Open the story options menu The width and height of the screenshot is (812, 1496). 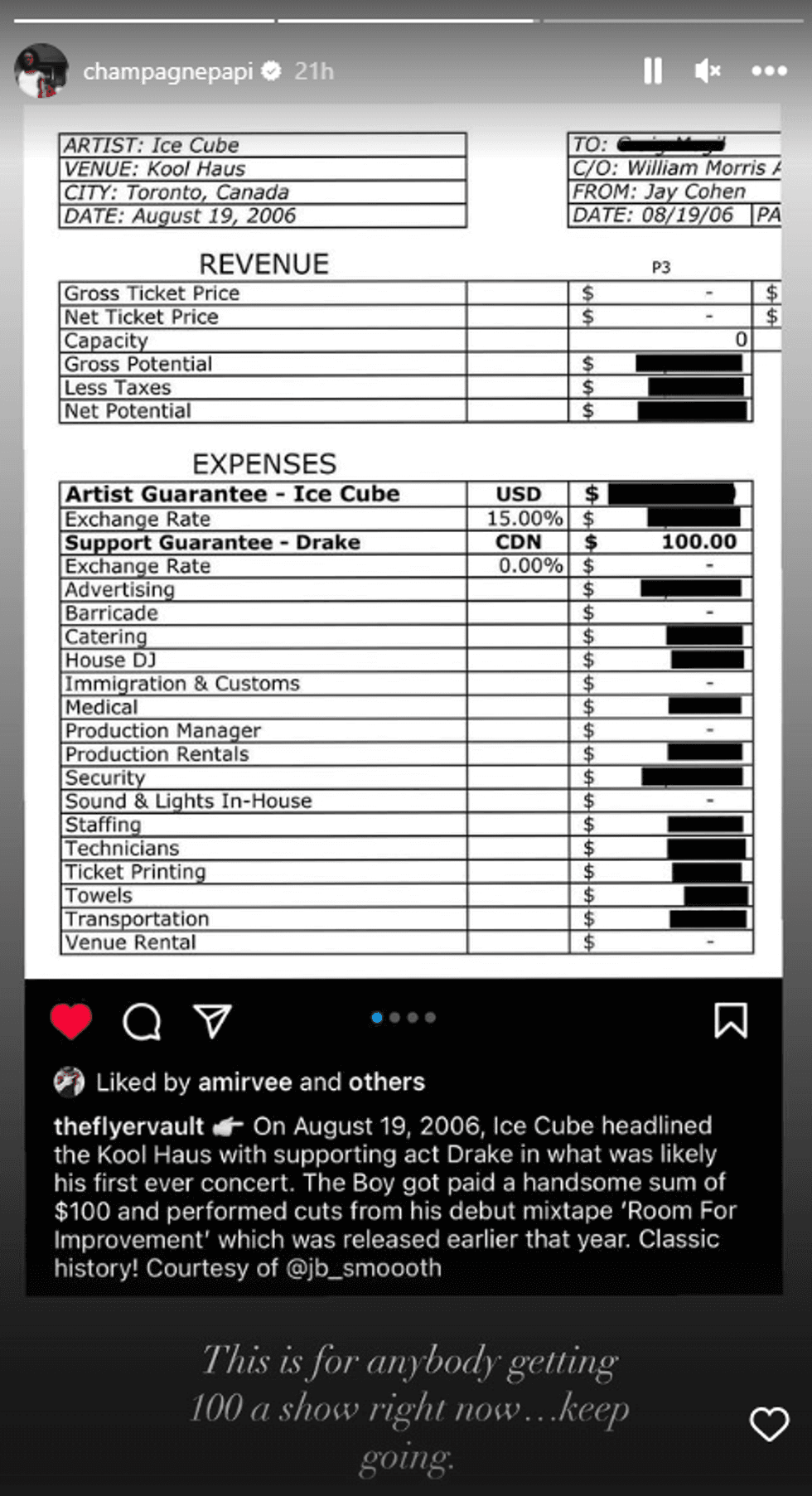click(x=769, y=71)
